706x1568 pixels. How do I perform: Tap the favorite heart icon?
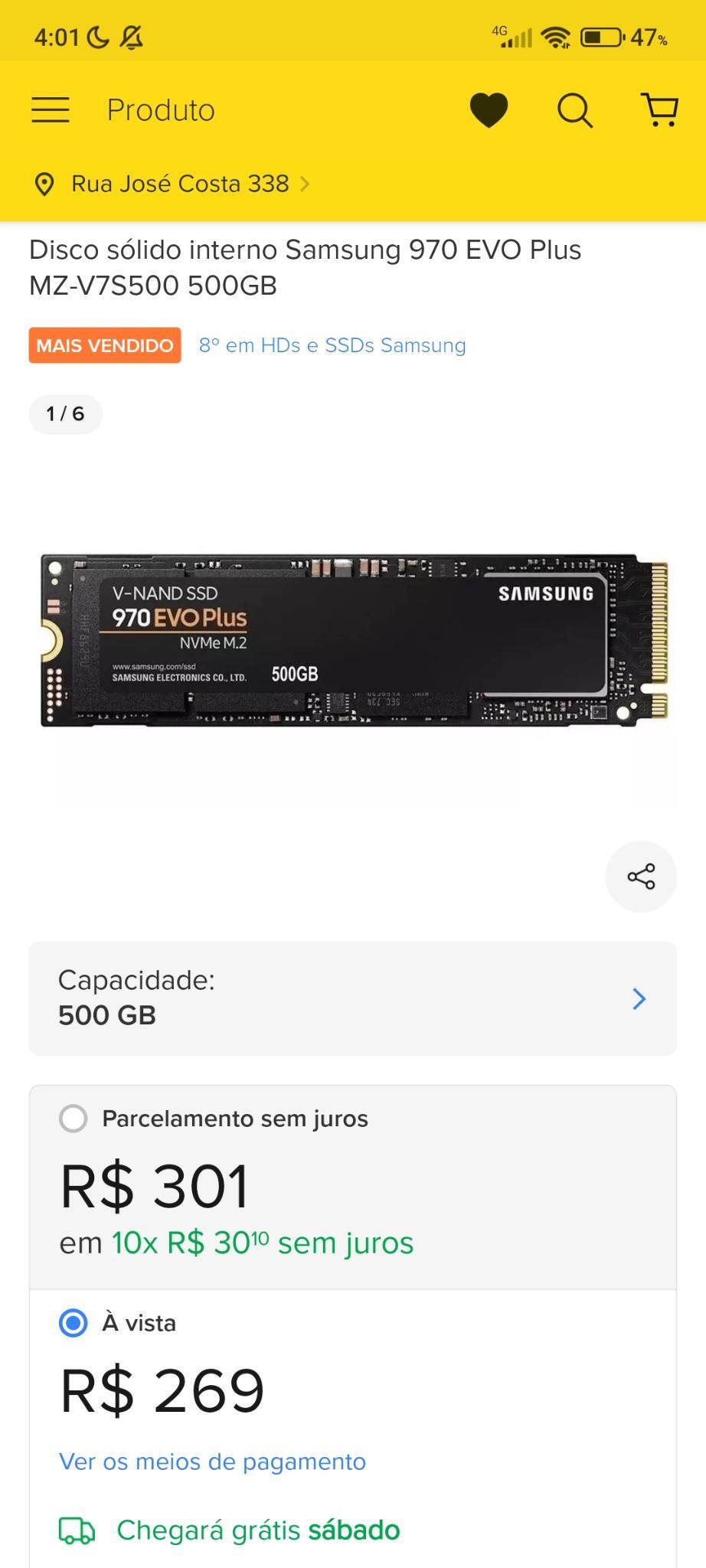click(x=489, y=109)
